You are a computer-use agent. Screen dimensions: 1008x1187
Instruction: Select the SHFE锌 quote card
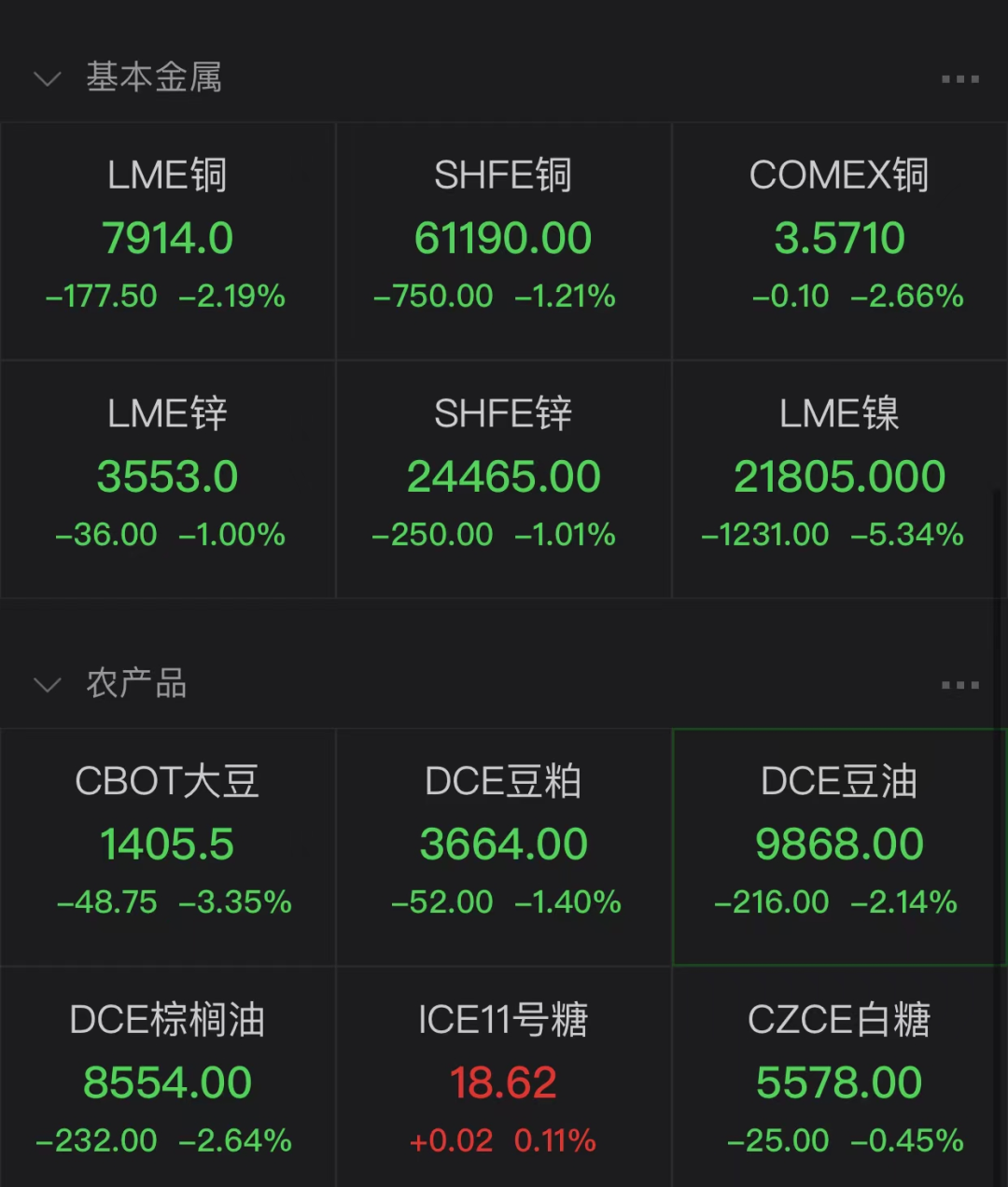pos(503,480)
